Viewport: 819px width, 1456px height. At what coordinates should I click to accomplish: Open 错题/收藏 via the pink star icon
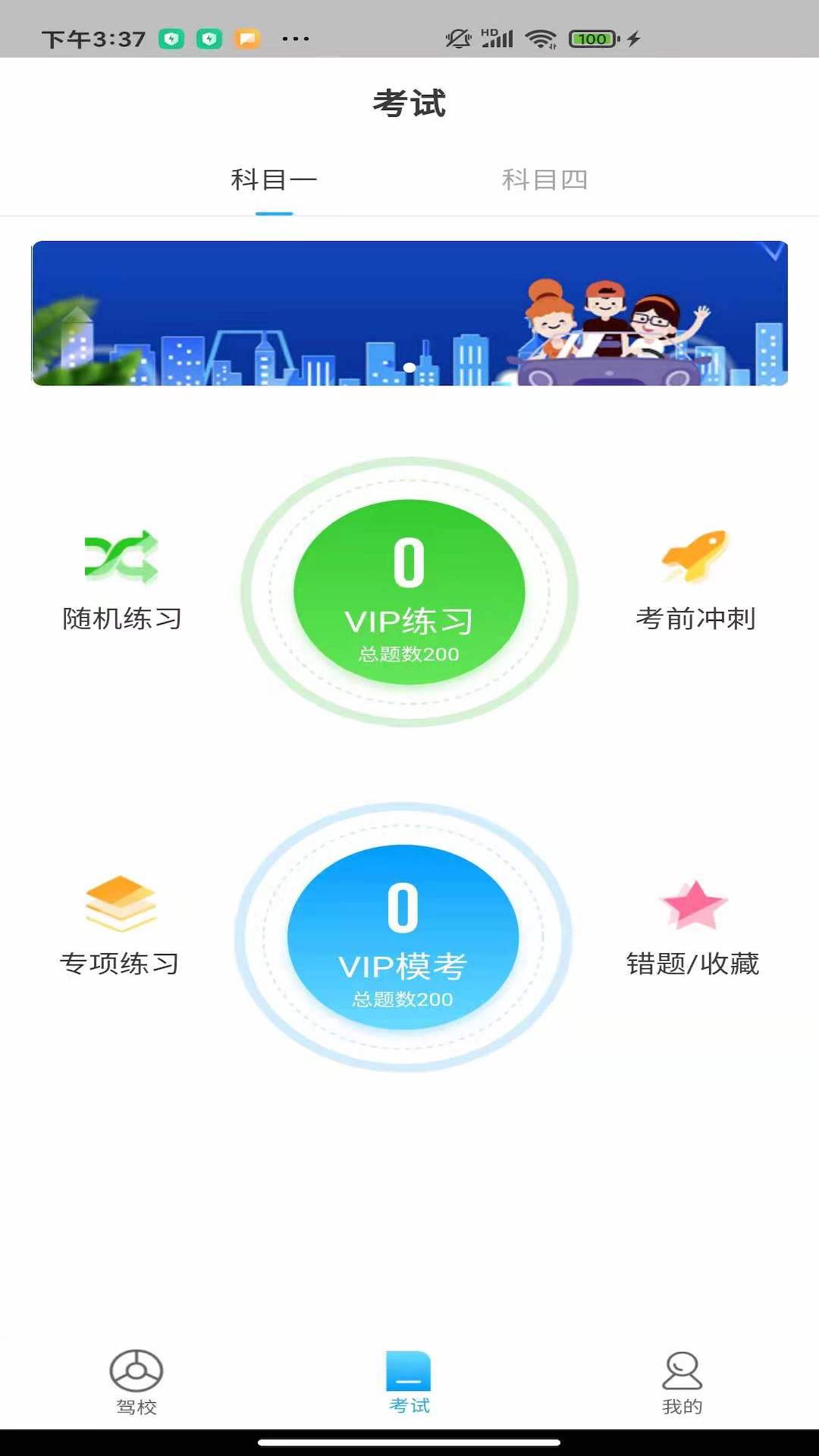[690, 905]
